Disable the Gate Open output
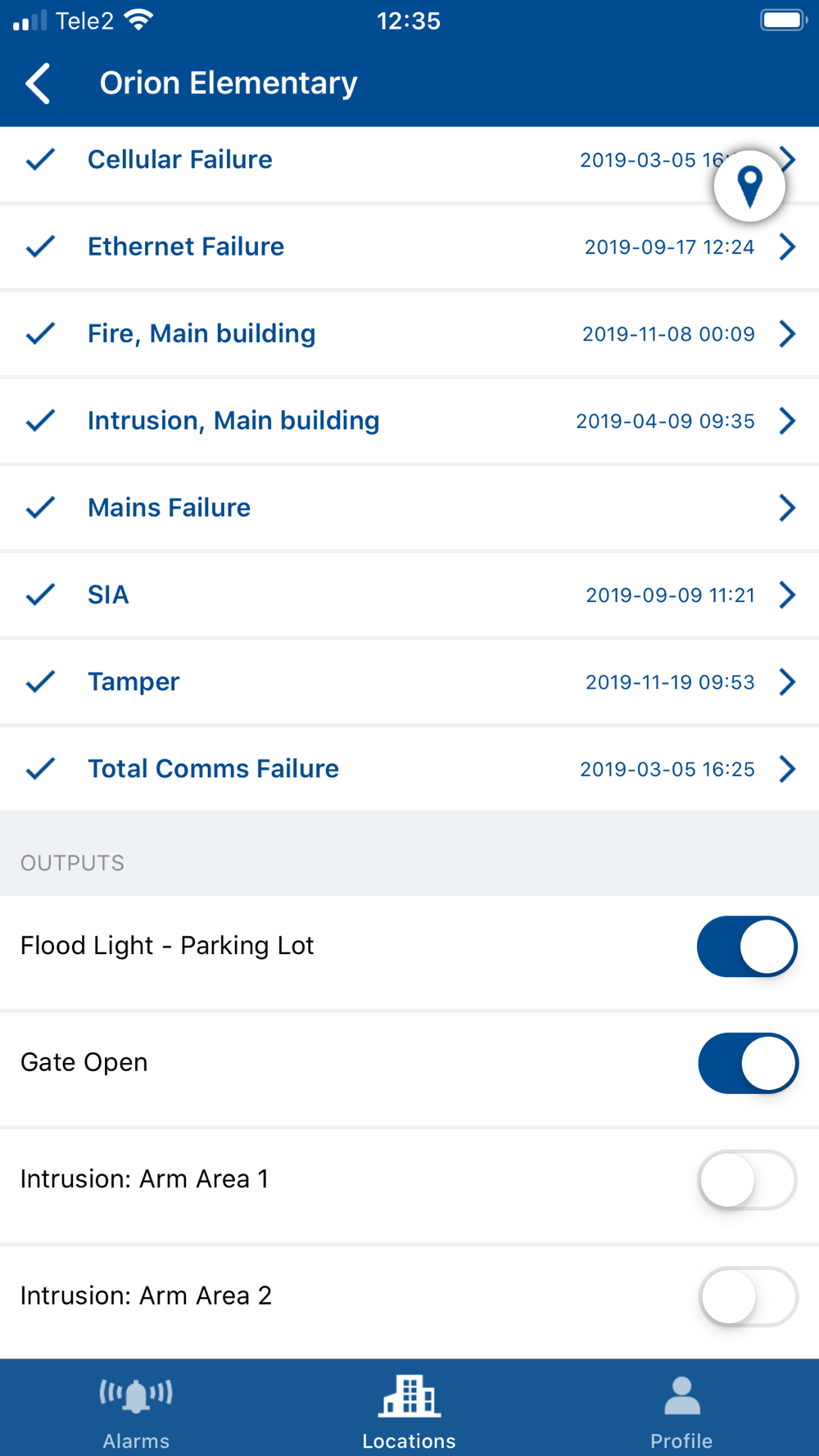 coord(747,1063)
